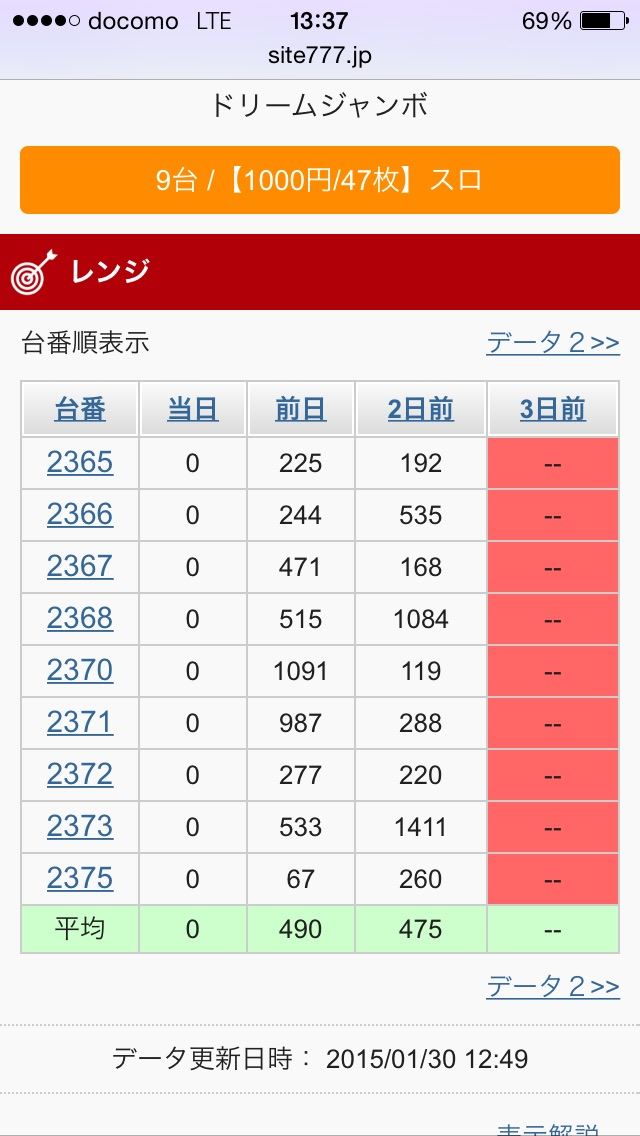Sort by the 3日前 column header
The image size is (640, 1136).
pyautogui.click(x=552, y=410)
